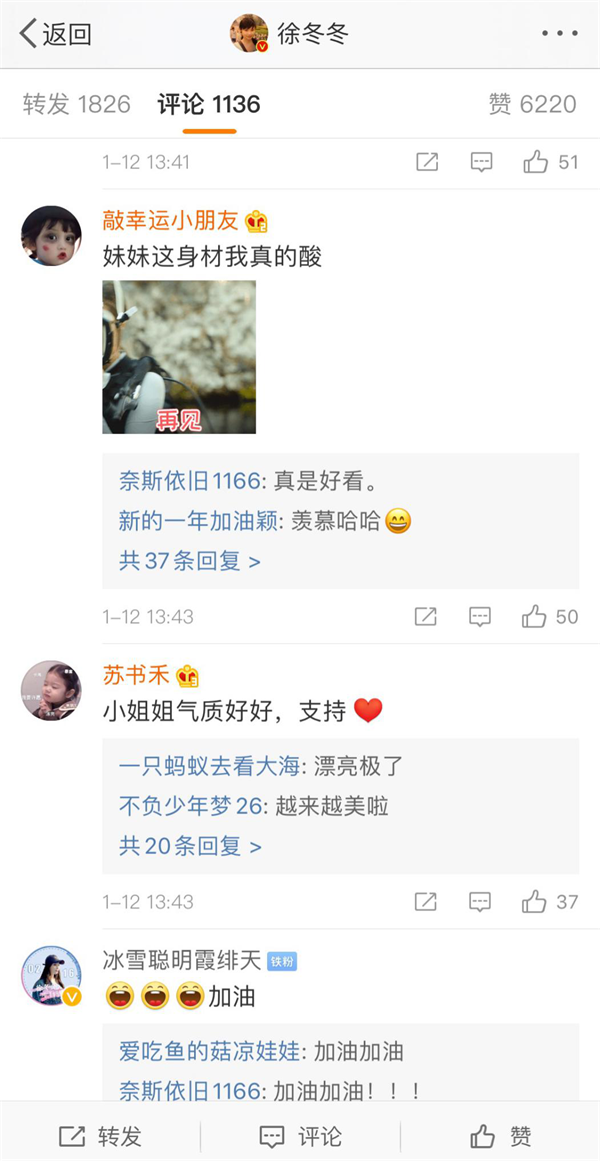Like 敲幸运小朋友's comment with 50 likes

pos(549,616)
